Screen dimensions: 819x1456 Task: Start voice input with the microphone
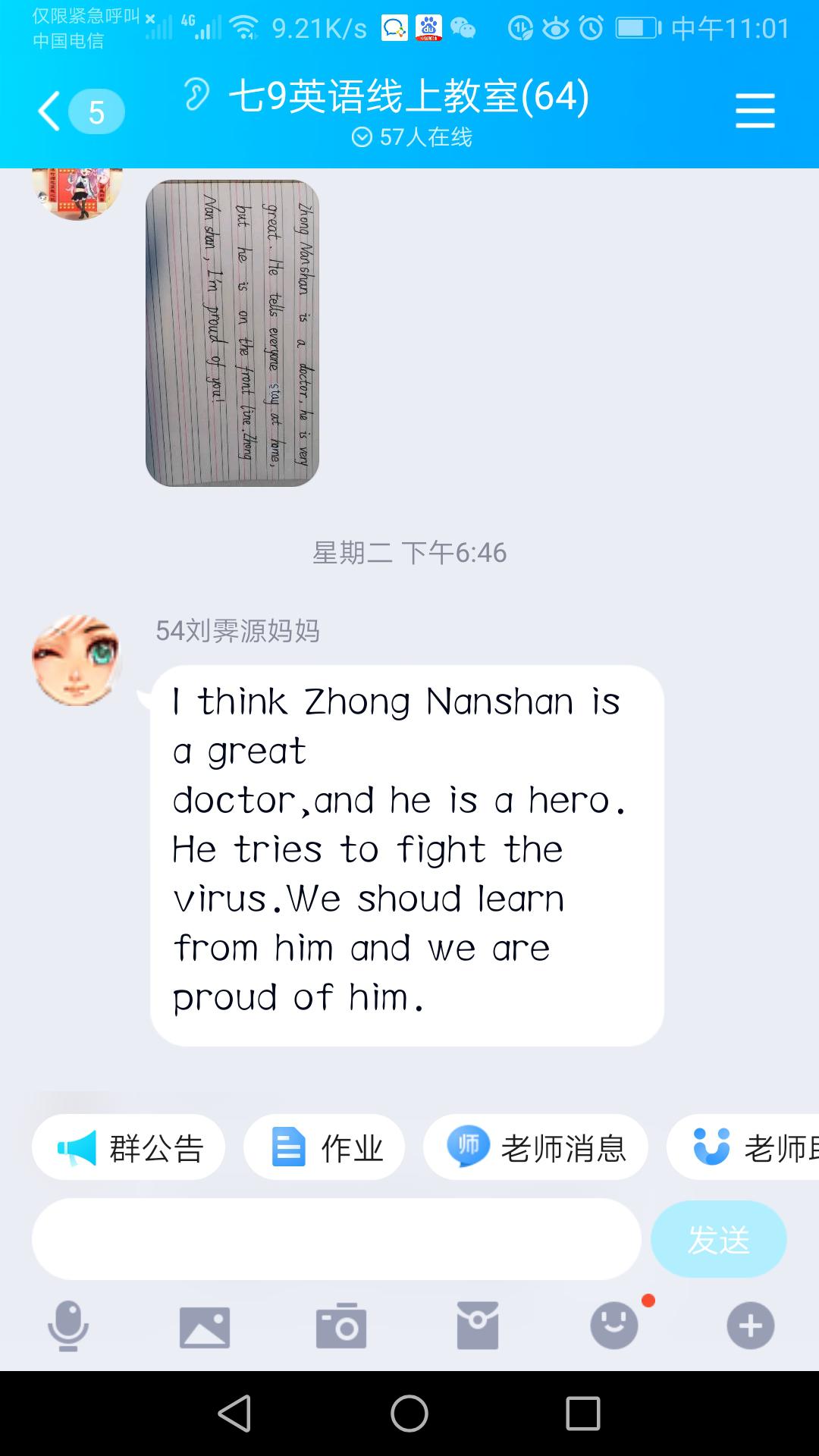(x=68, y=1326)
